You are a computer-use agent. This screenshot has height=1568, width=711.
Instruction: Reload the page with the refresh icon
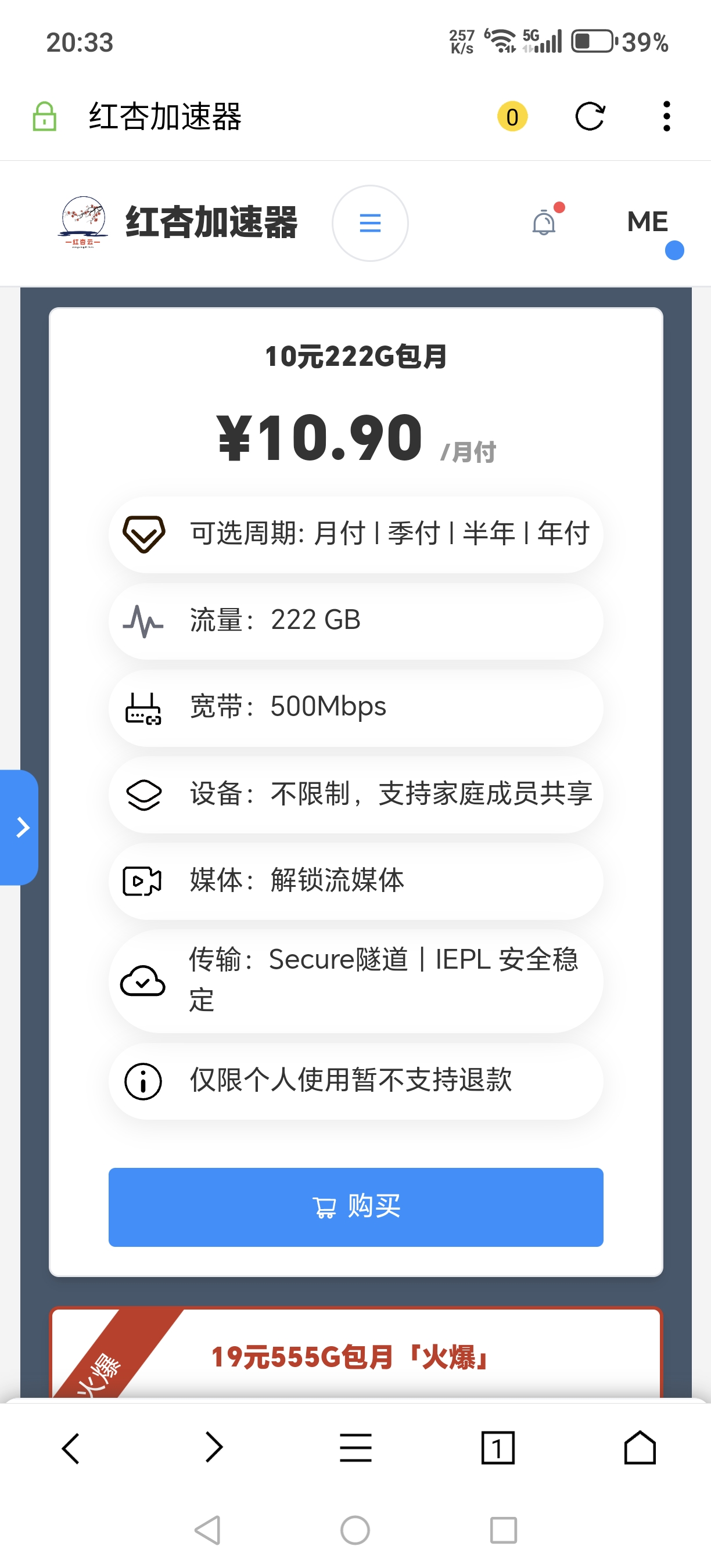(590, 116)
